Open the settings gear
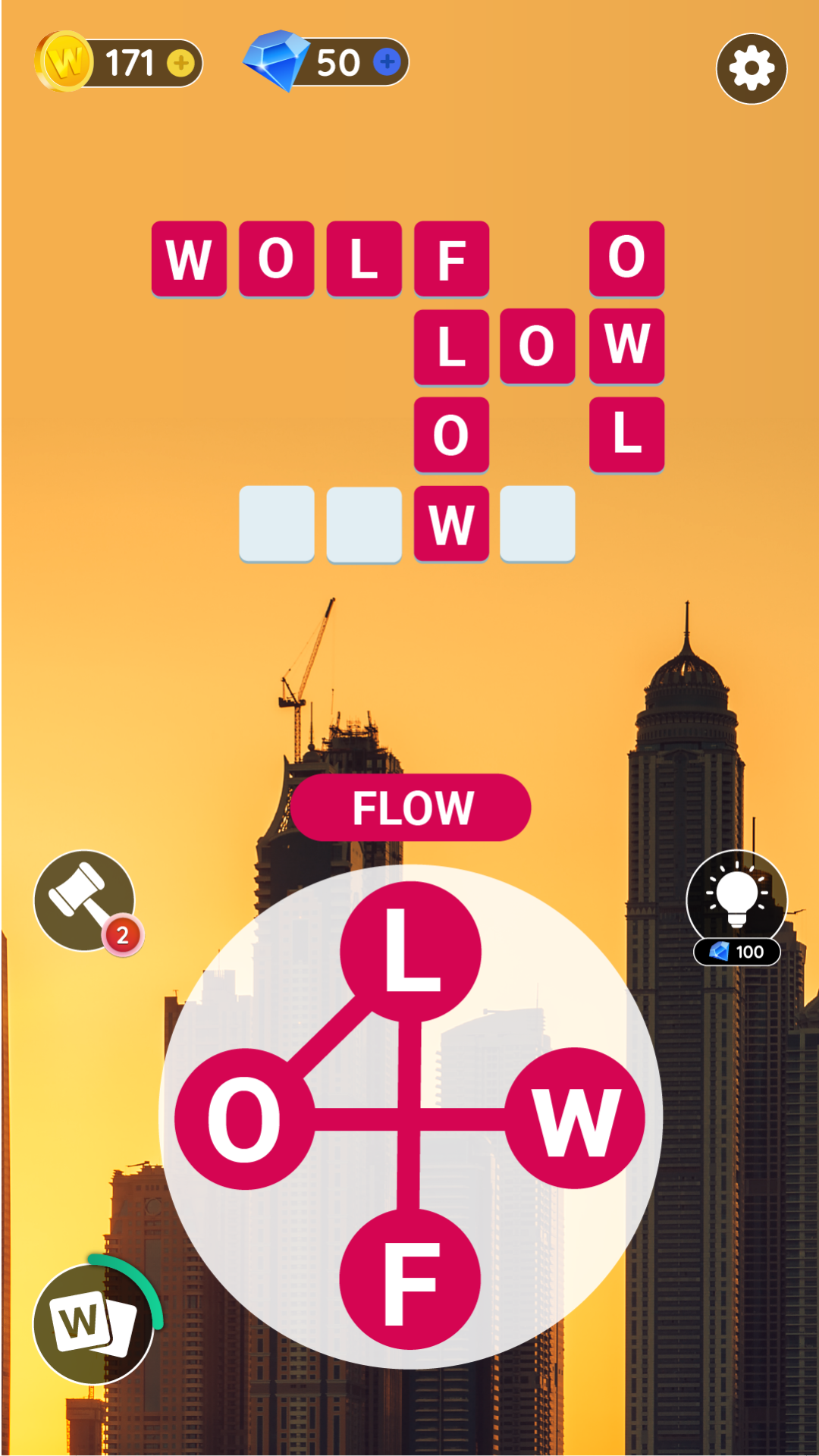 (x=751, y=69)
